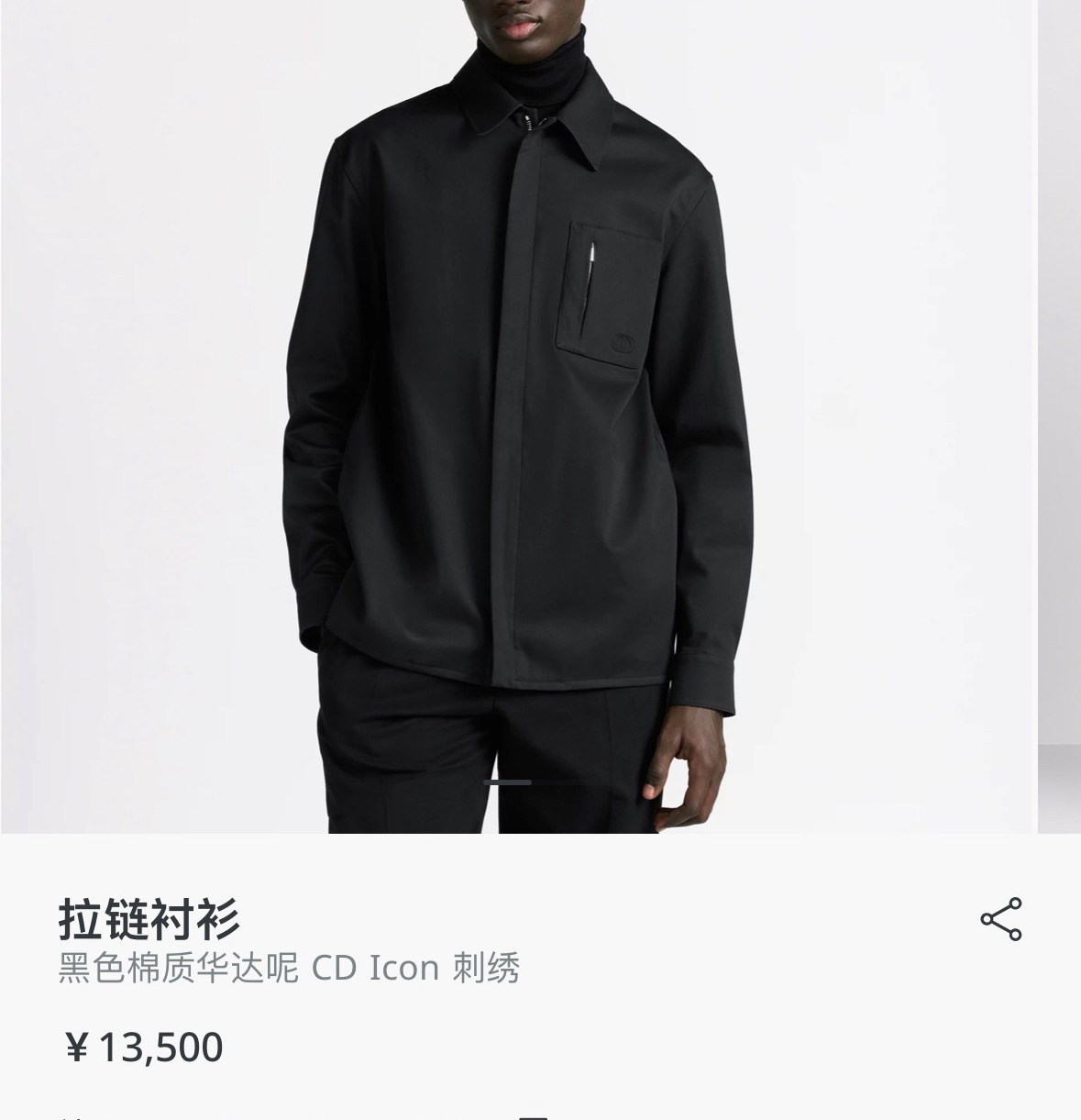1081x1120 pixels.
Task: Open the black zip shirt product photo
Action: 518,413
